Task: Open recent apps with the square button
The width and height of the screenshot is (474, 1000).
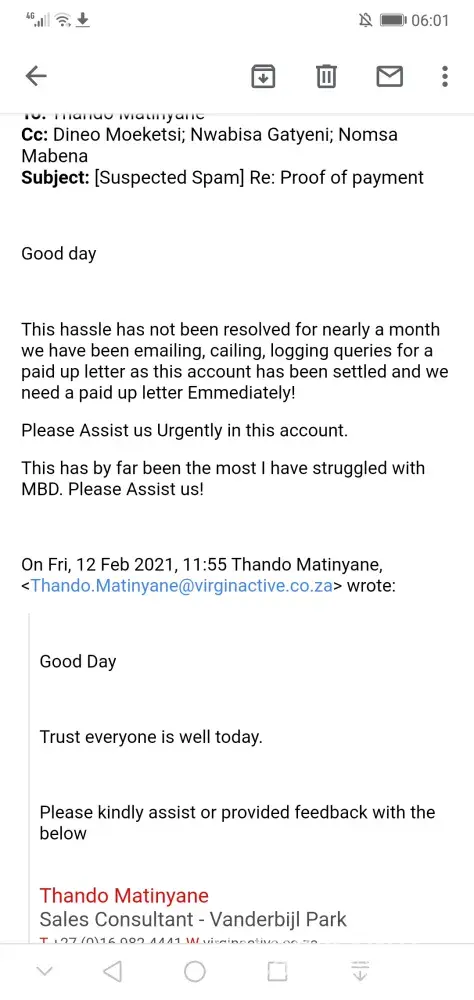Action: pos(277,971)
